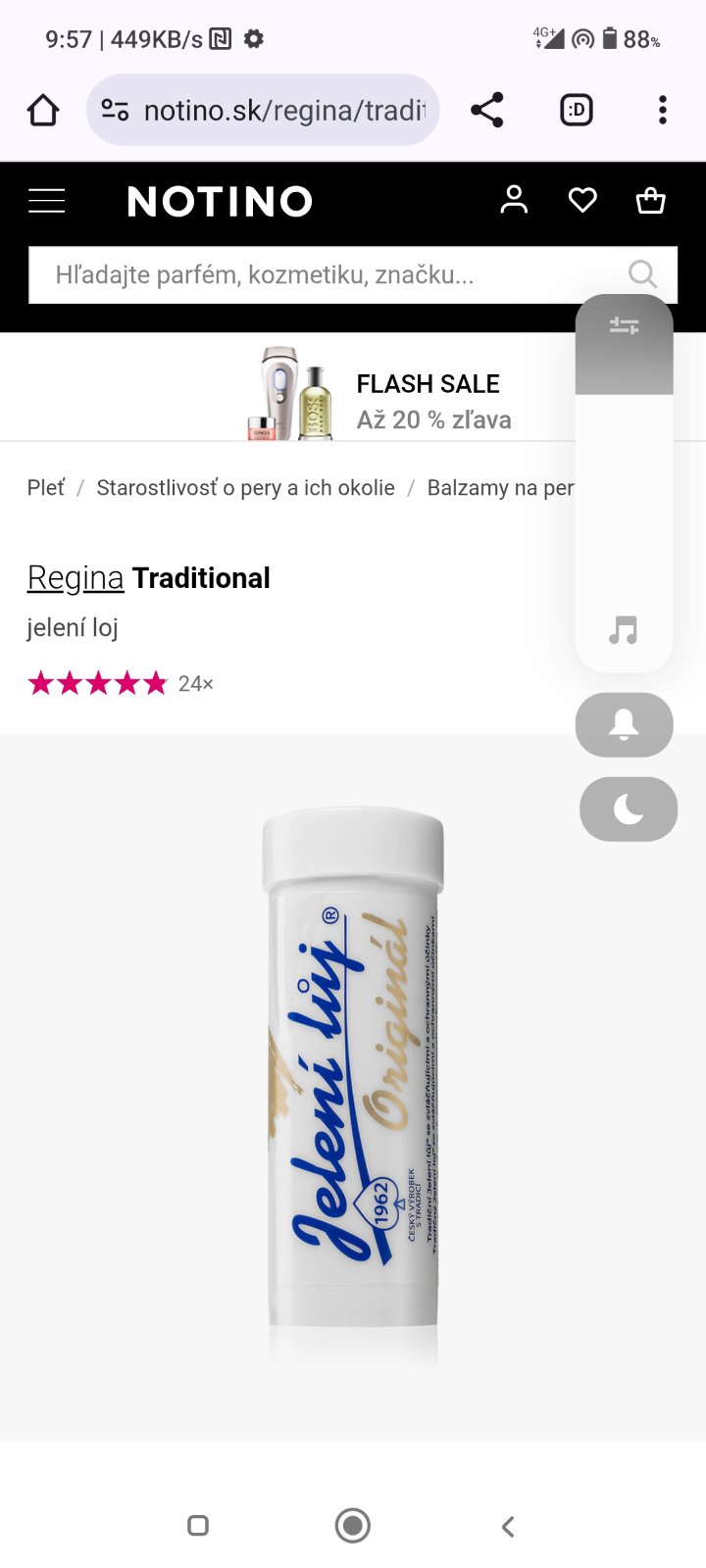706x1568 pixels.
Task: View the wishlist heart
Action: click(x=582, y=201)
